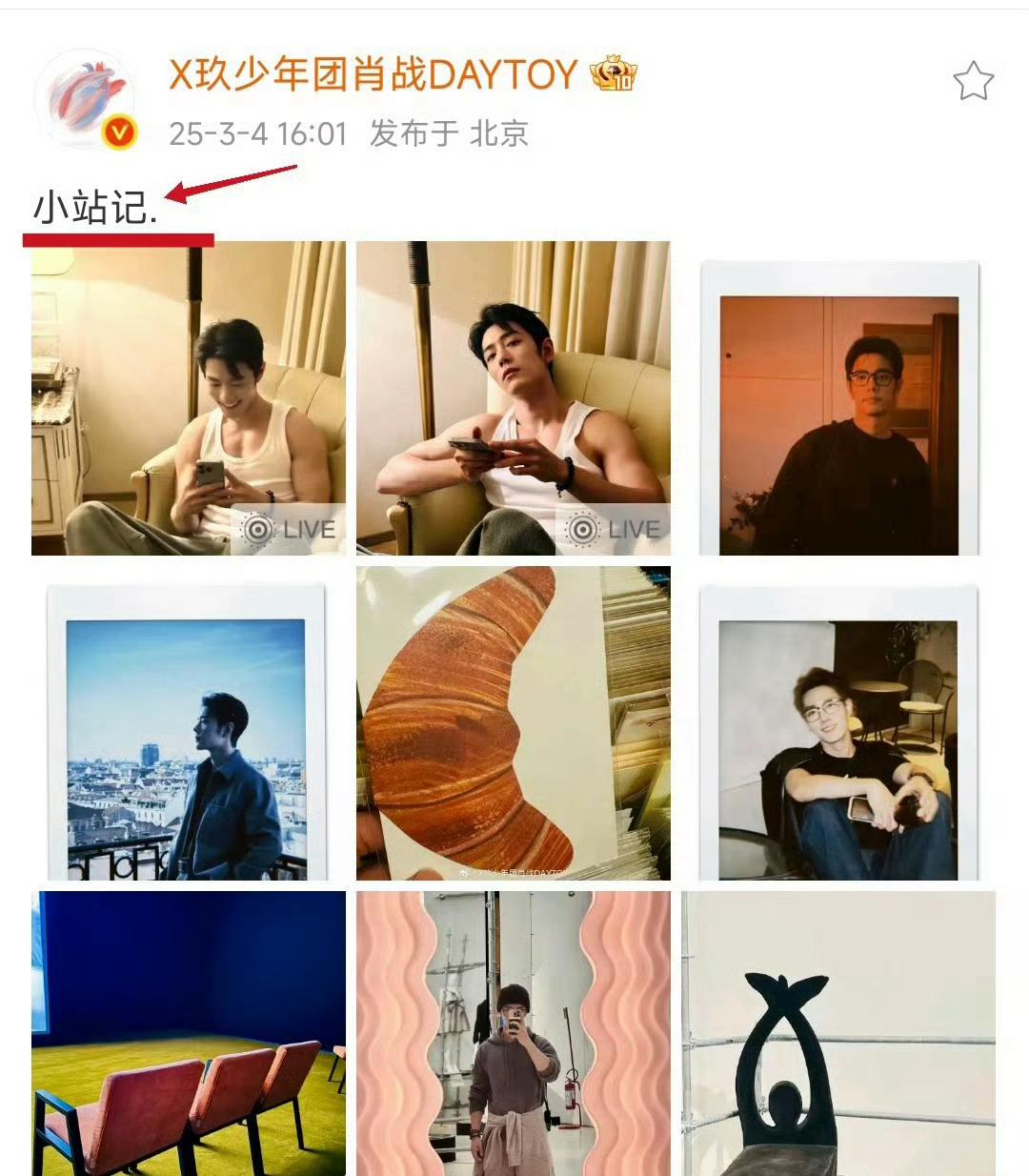Image resolution: width=1029 pixels, height=1176 pixels.
Task: View the black sculpture photo
Action: [838, 1034]
